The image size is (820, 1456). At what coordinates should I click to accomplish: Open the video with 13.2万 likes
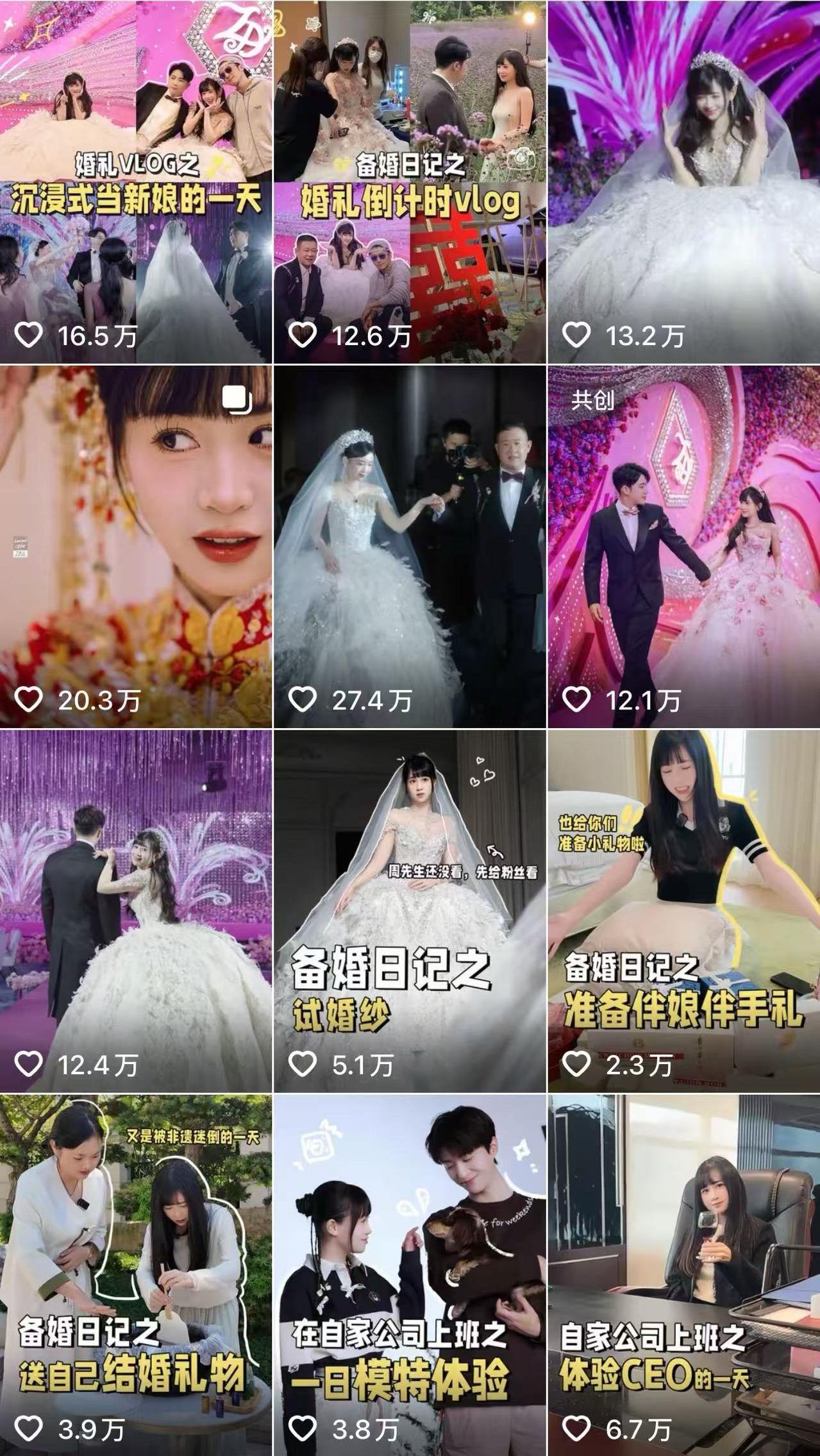pos(683,182)
